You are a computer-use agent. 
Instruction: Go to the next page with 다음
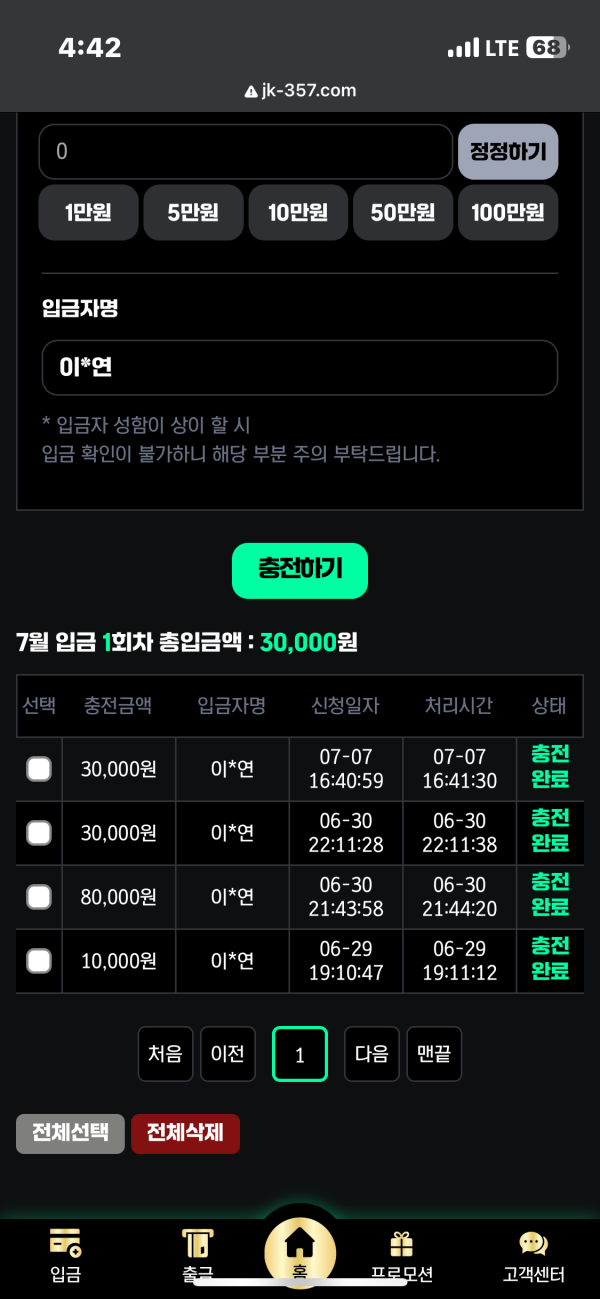coord(371,1053)
